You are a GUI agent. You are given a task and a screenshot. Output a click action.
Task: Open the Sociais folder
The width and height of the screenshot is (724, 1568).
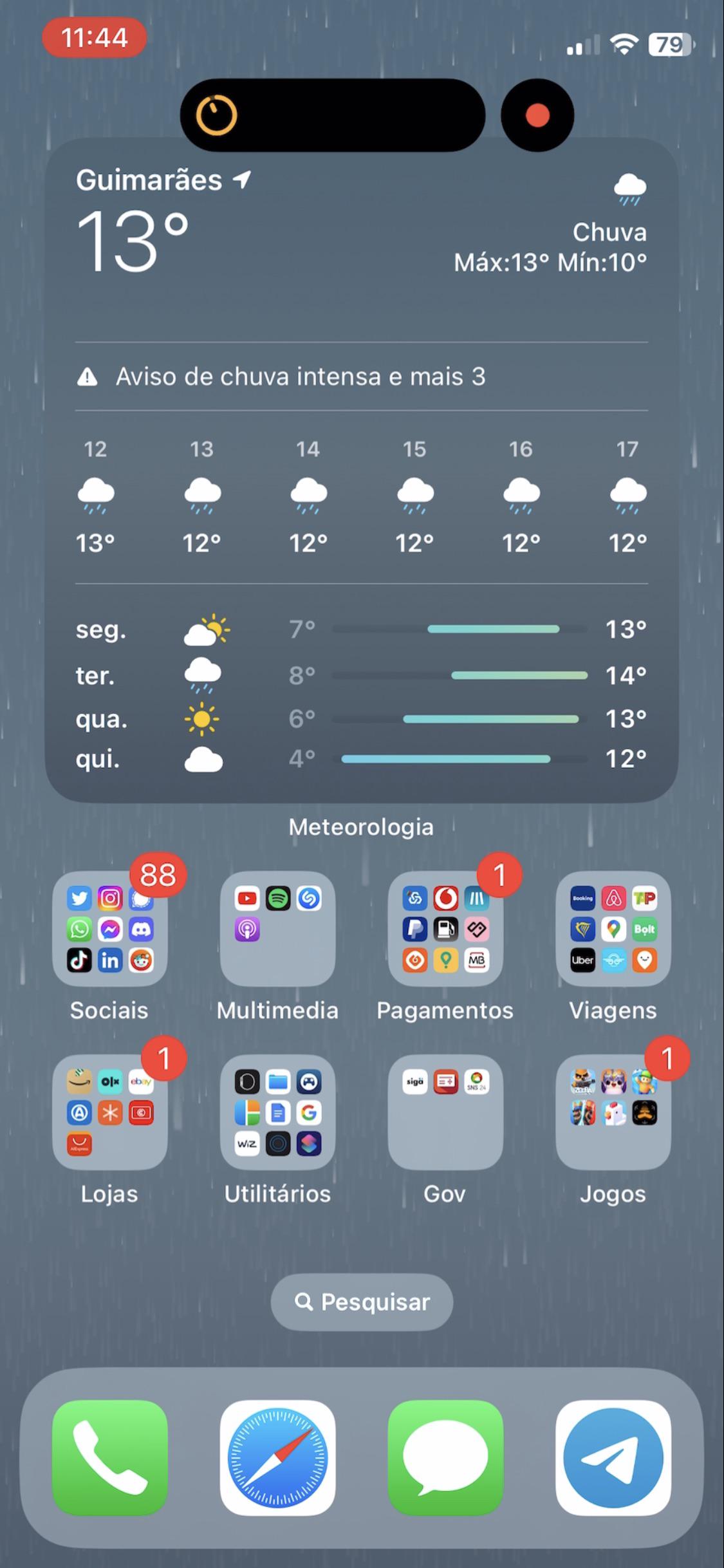110,929
